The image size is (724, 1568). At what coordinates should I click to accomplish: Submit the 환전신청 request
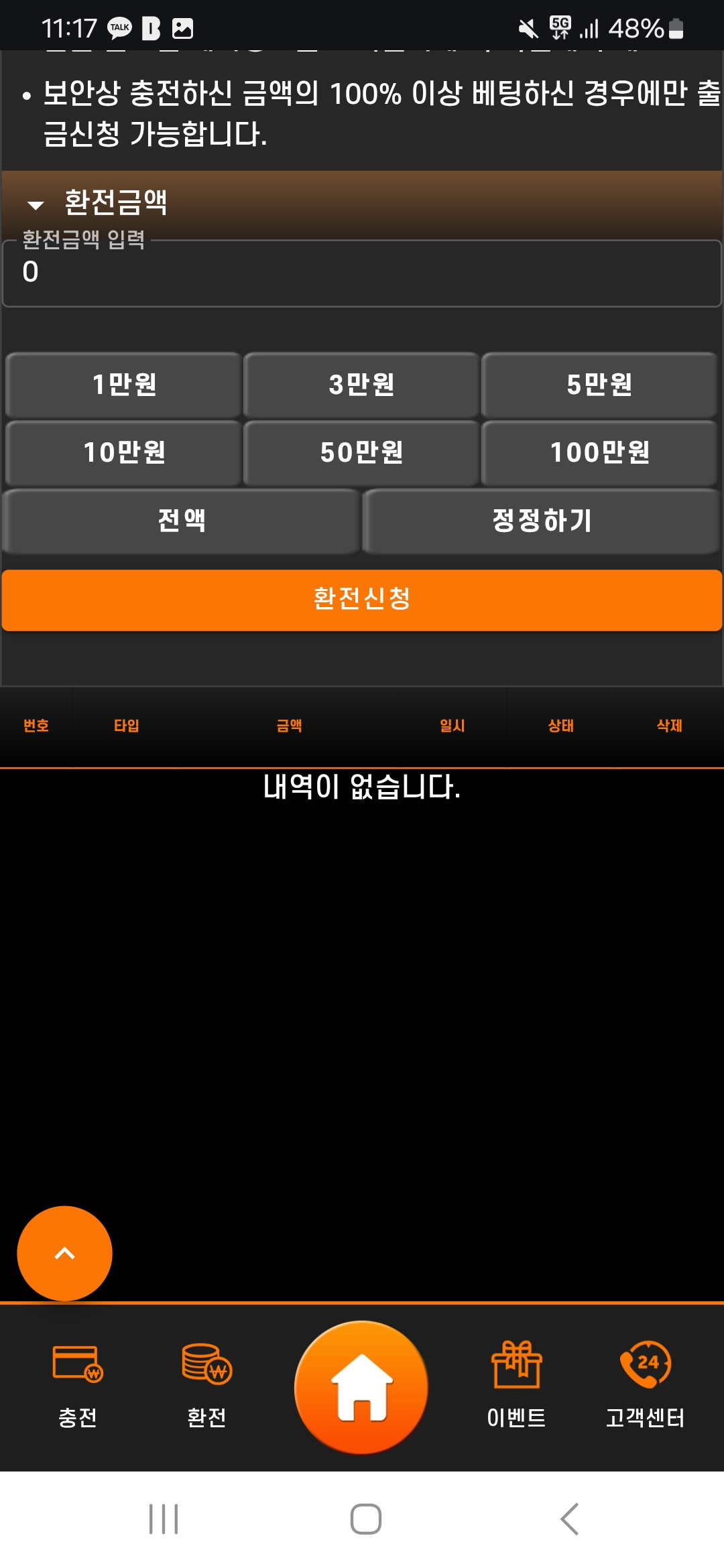pos(362,599)
